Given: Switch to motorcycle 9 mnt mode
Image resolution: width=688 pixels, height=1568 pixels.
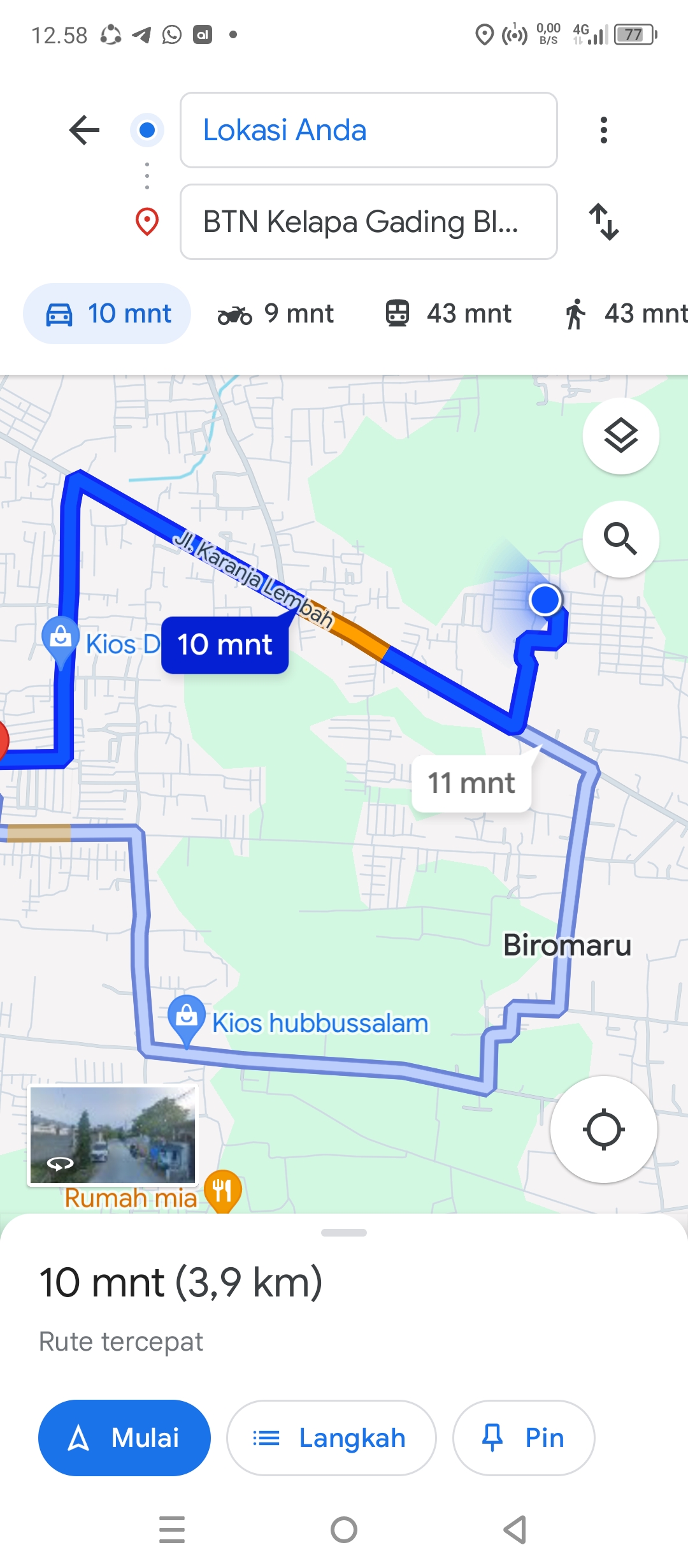Looking at the screenshot, I should [x=275, y=314].
